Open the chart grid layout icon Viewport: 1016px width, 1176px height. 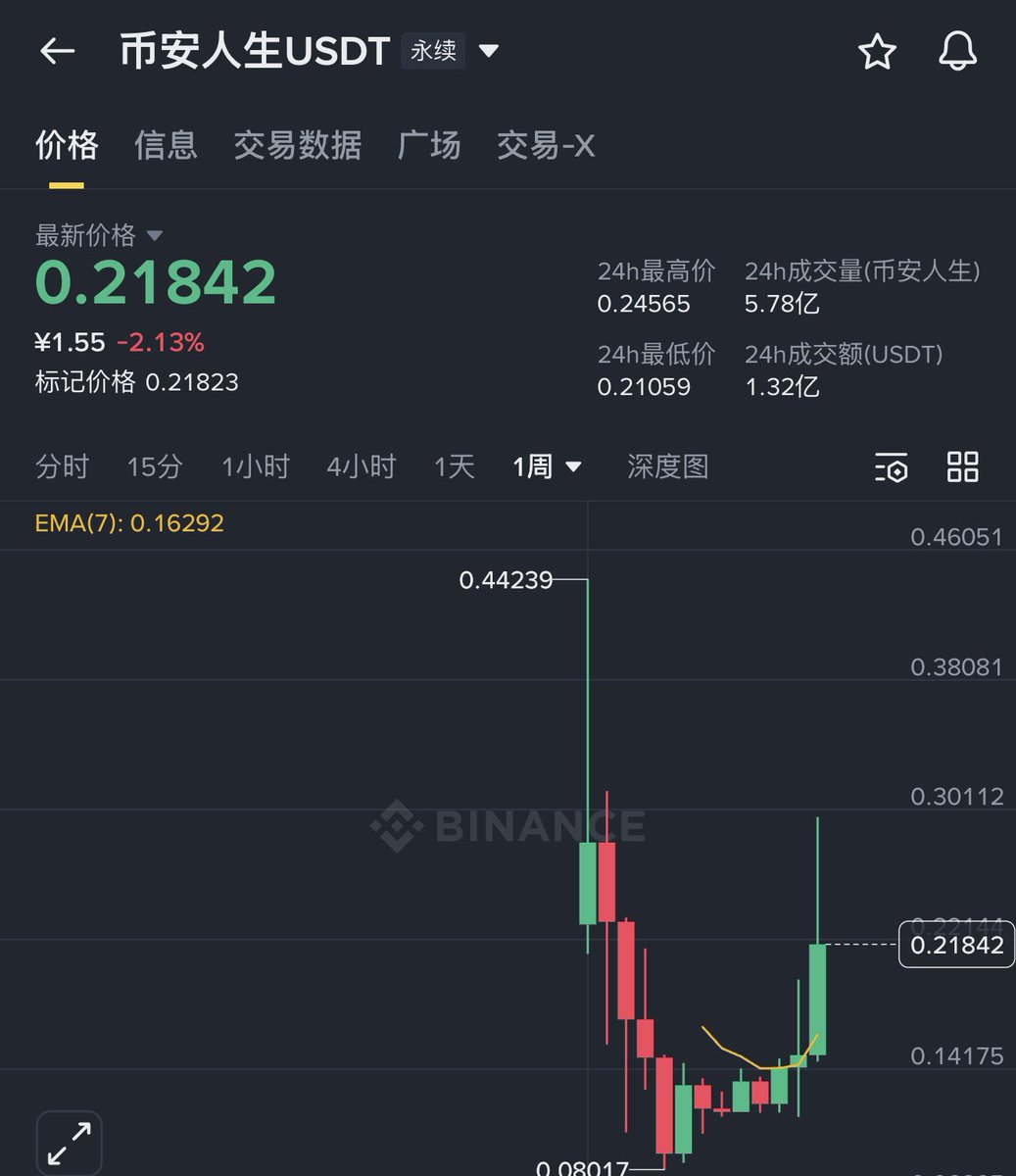click(962, 466)
